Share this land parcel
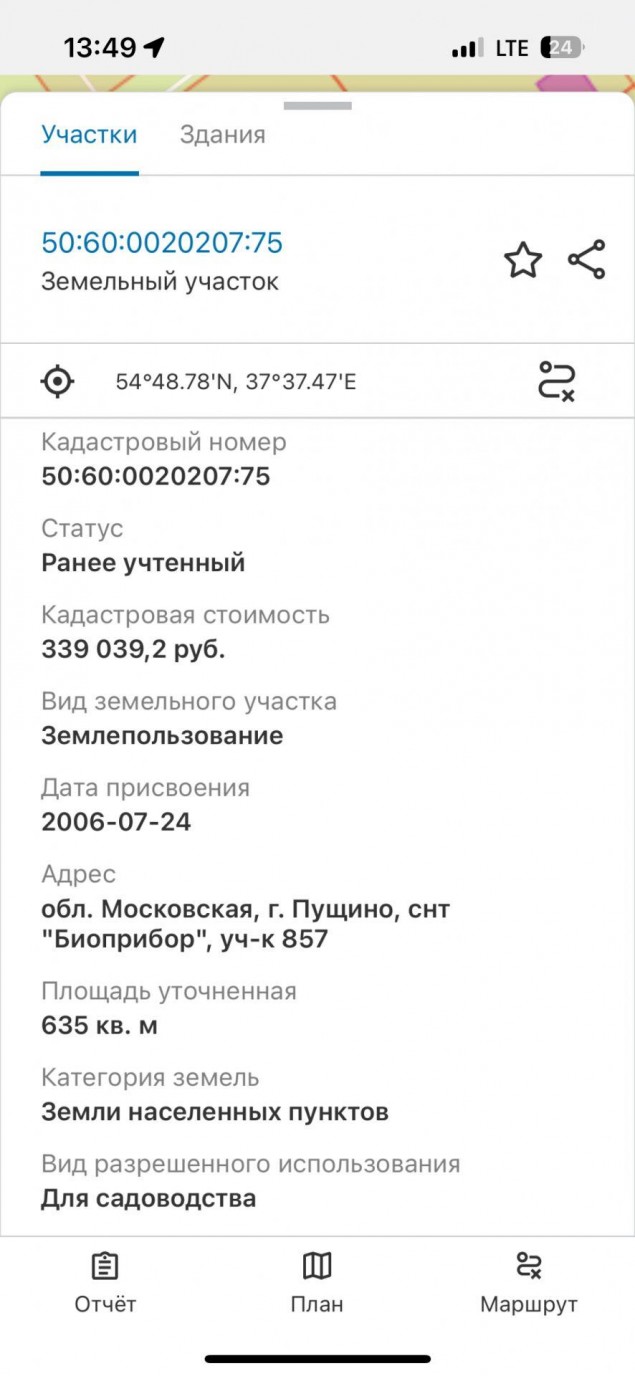 586,260
